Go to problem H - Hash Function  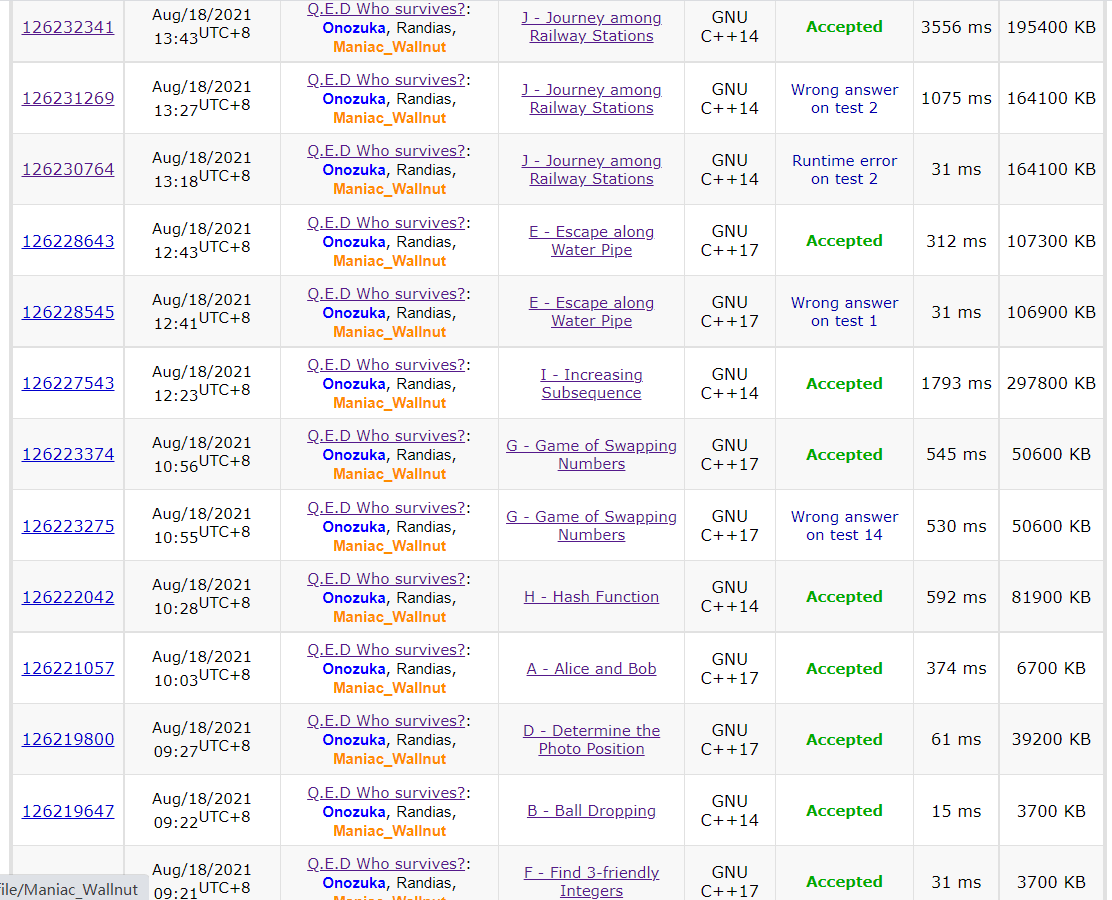coord(591,597)
